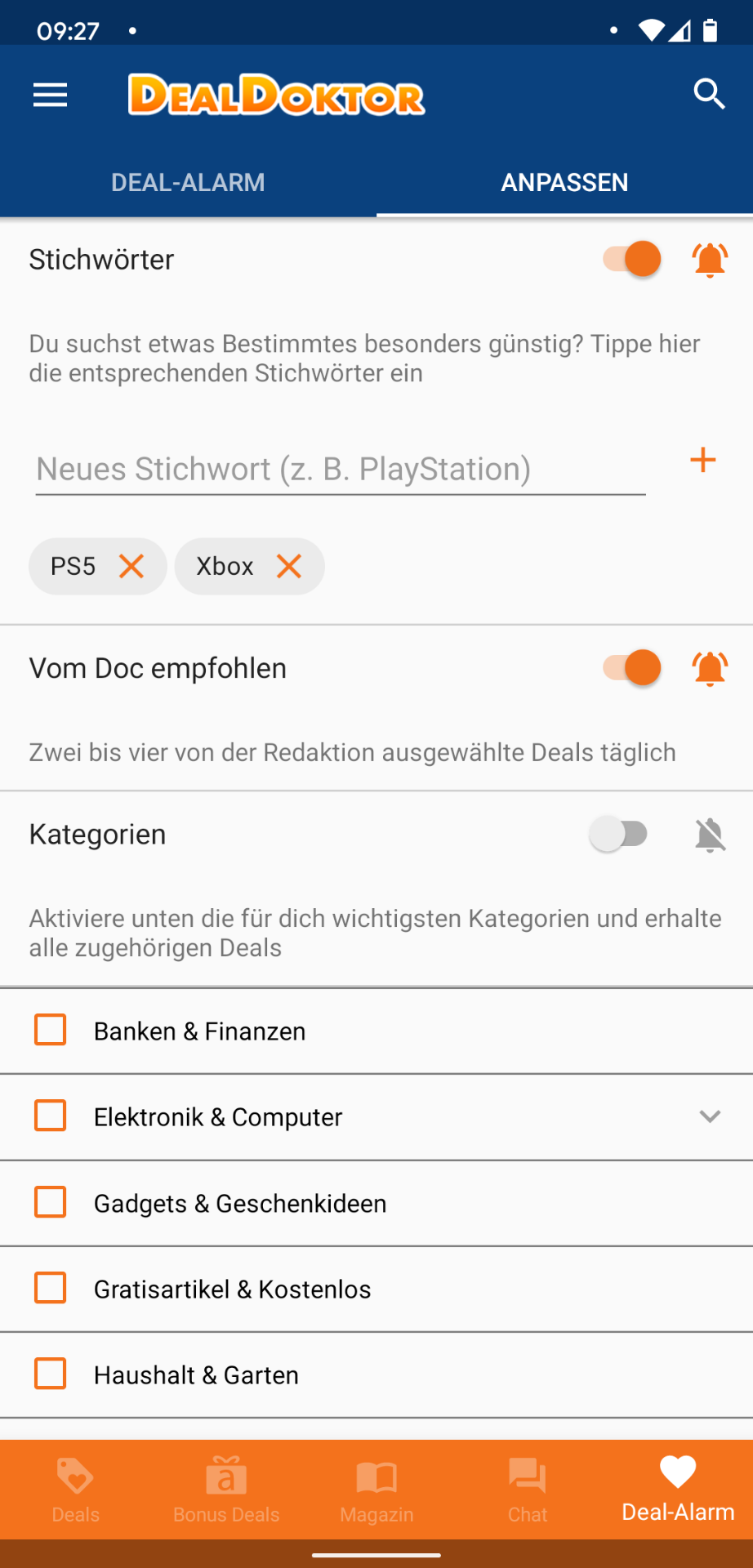
Task: Check Gadgets & Geschenkideen category
Action: pyautogui.click(x=51, y=1202)
